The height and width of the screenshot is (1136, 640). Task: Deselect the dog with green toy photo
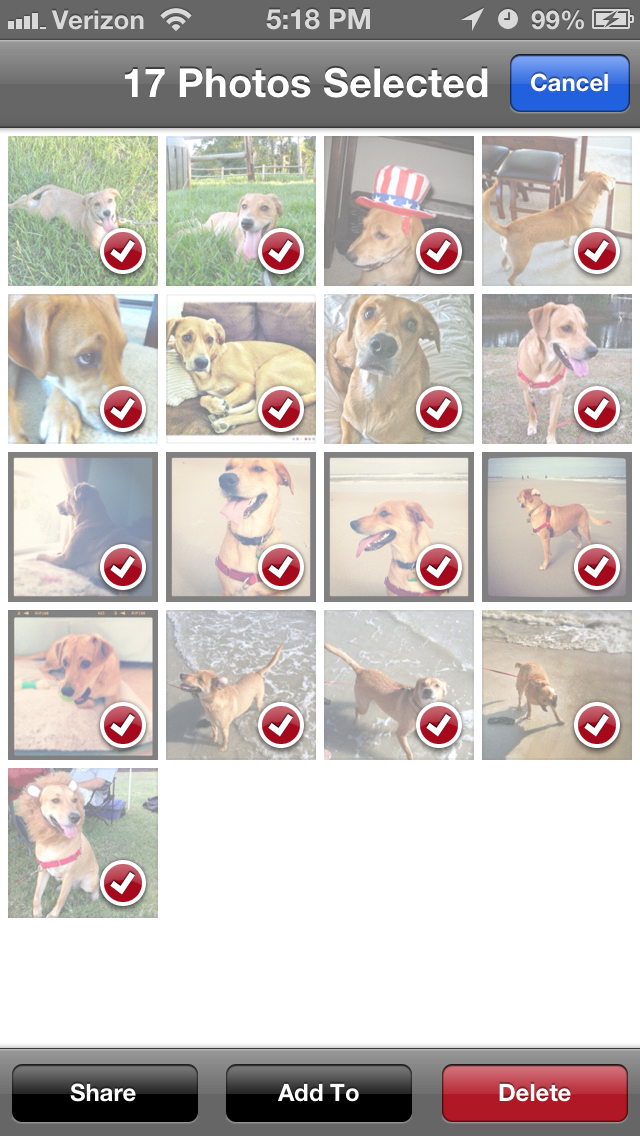83,685
